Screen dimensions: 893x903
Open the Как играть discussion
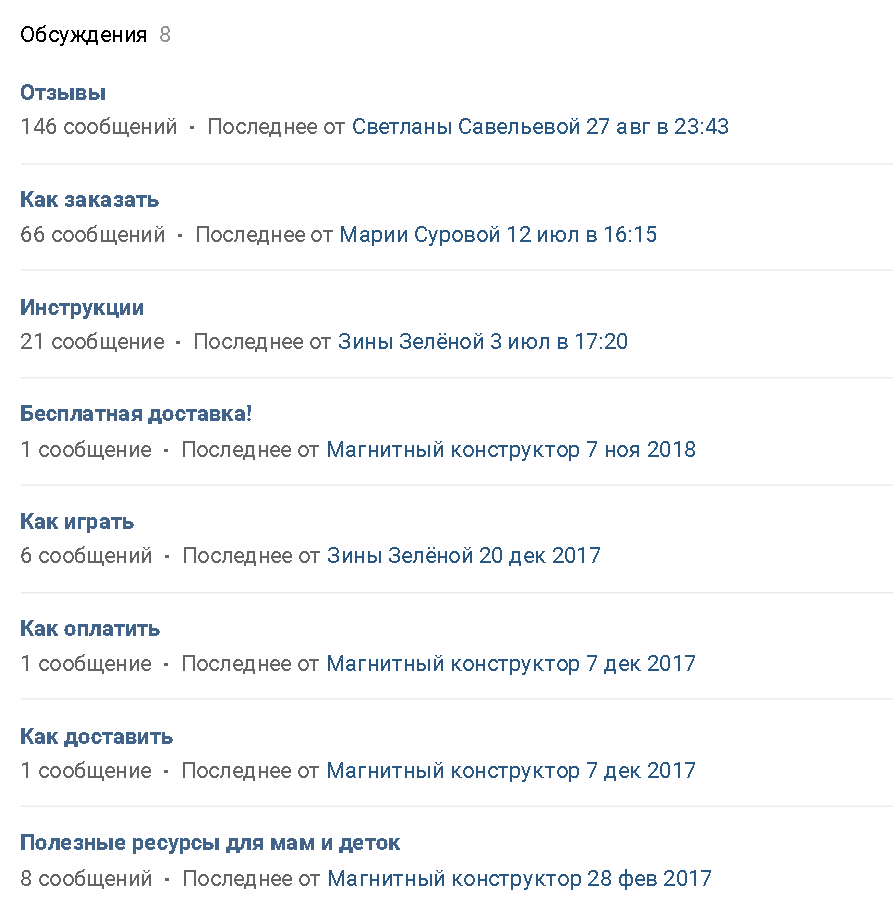(x=77, y=521)
